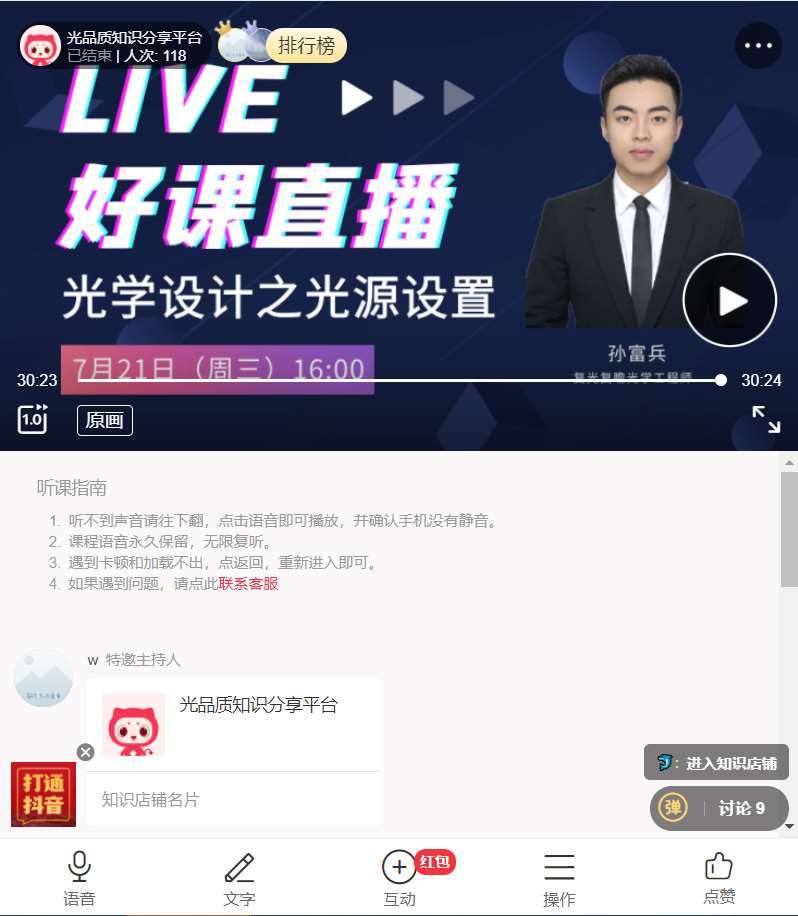Switch to 语音 voice input
798x916 pixels.
[79, 878]
